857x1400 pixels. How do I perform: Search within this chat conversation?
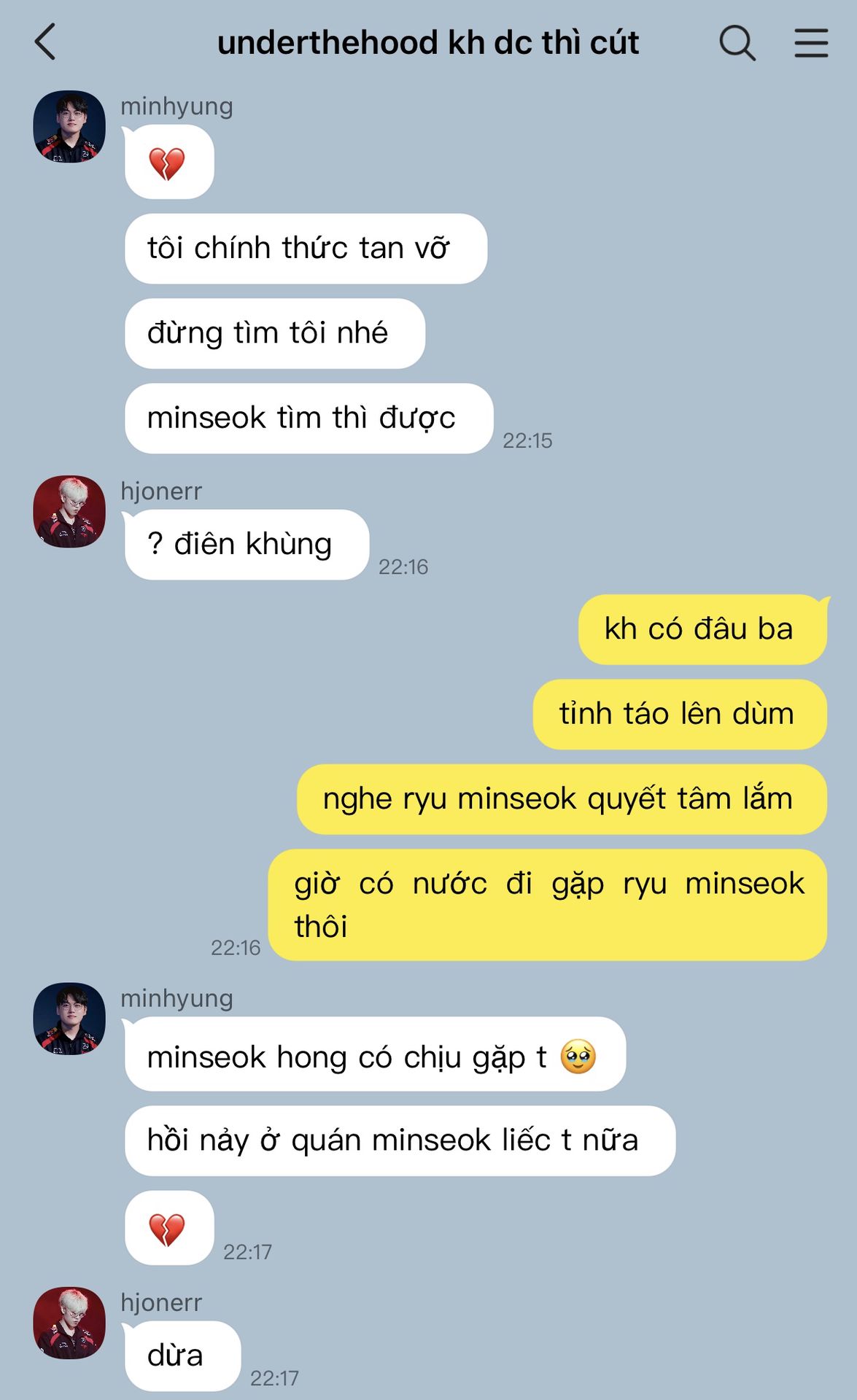pos(737,43)
